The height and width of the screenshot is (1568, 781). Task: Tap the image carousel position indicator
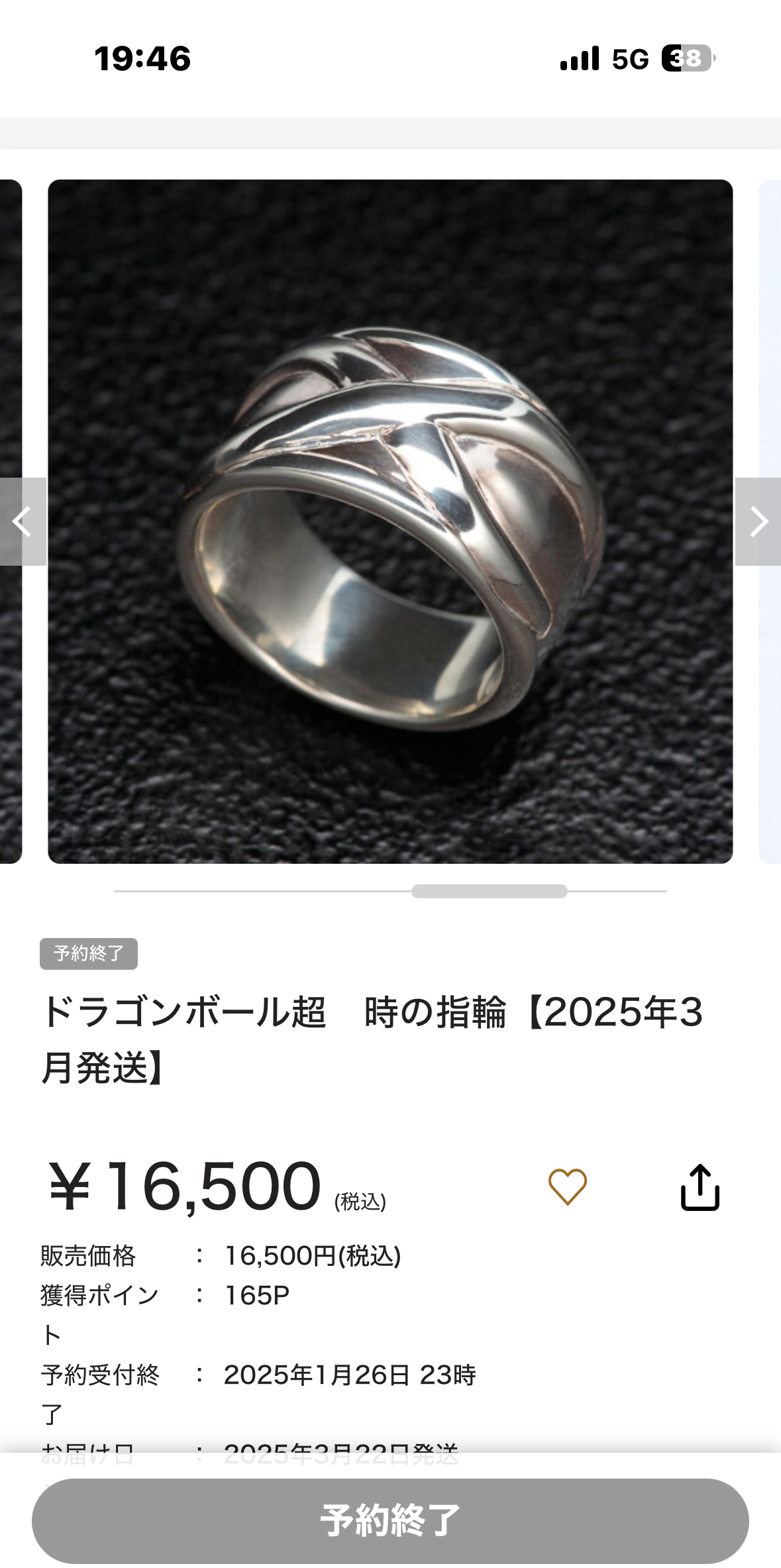point(490,891)
